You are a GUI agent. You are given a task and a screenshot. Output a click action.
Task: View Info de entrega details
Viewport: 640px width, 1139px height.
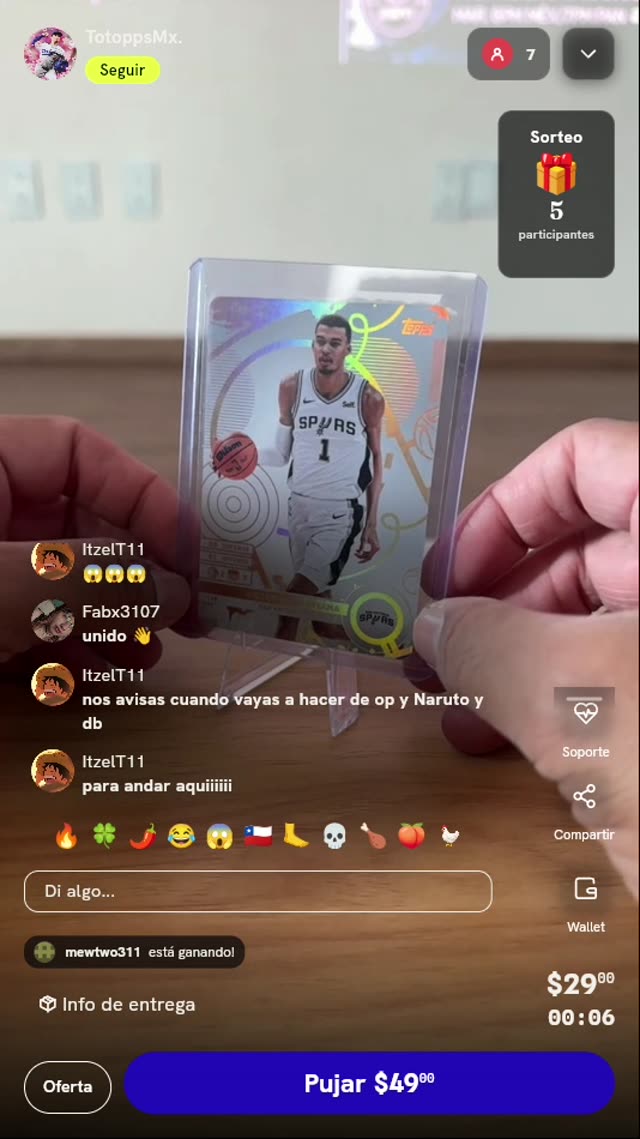(117, 1005)
